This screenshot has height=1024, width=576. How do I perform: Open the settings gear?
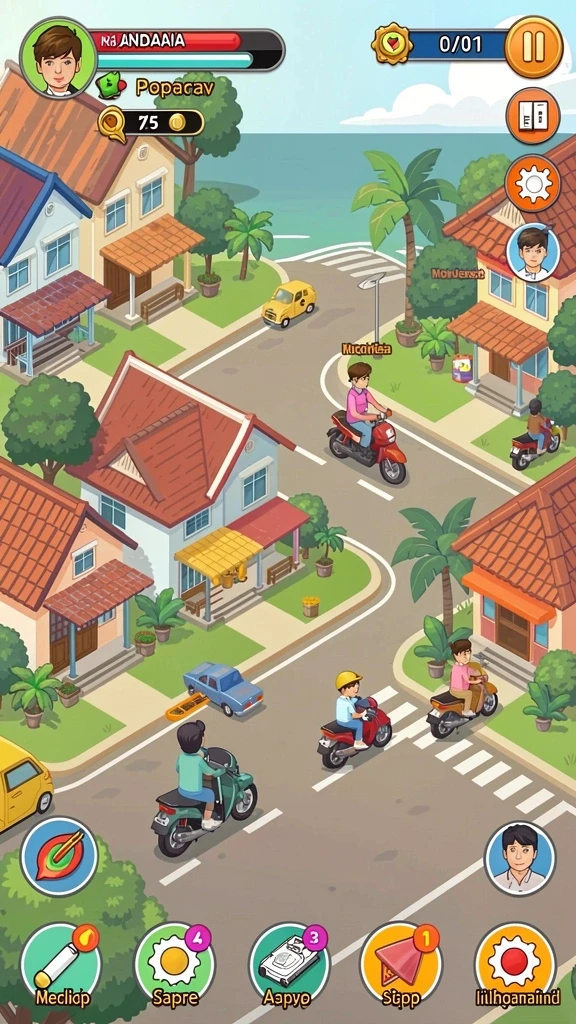tap(533, 184)
